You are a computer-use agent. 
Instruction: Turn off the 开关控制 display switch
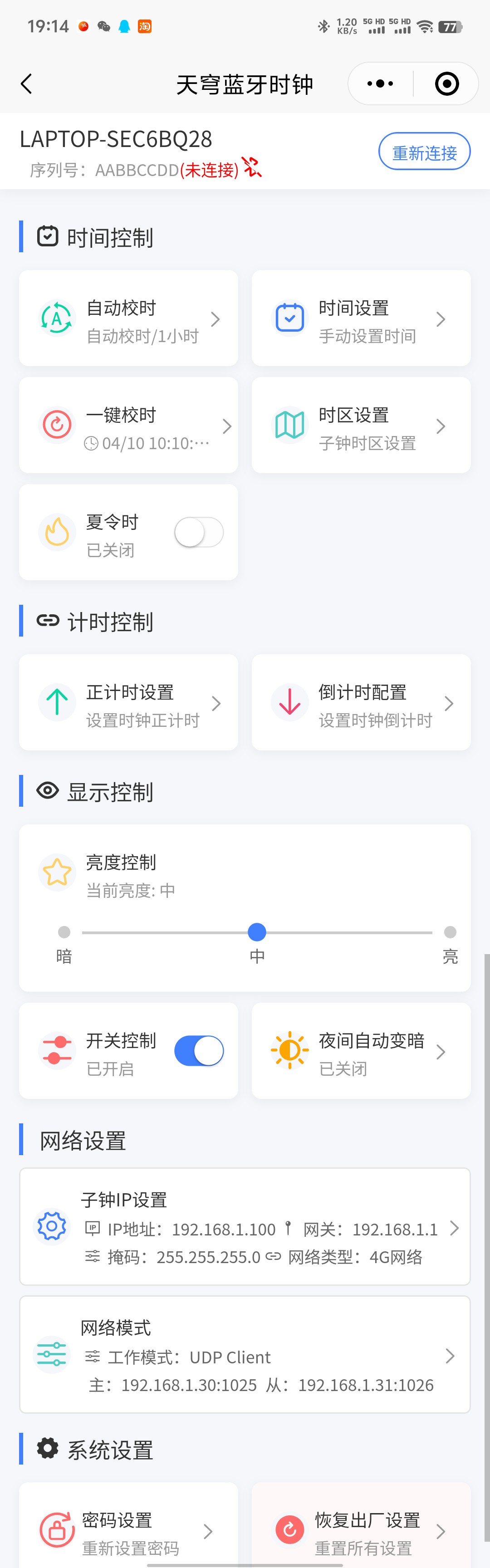pyautogui.click(x=198, y=1051)
